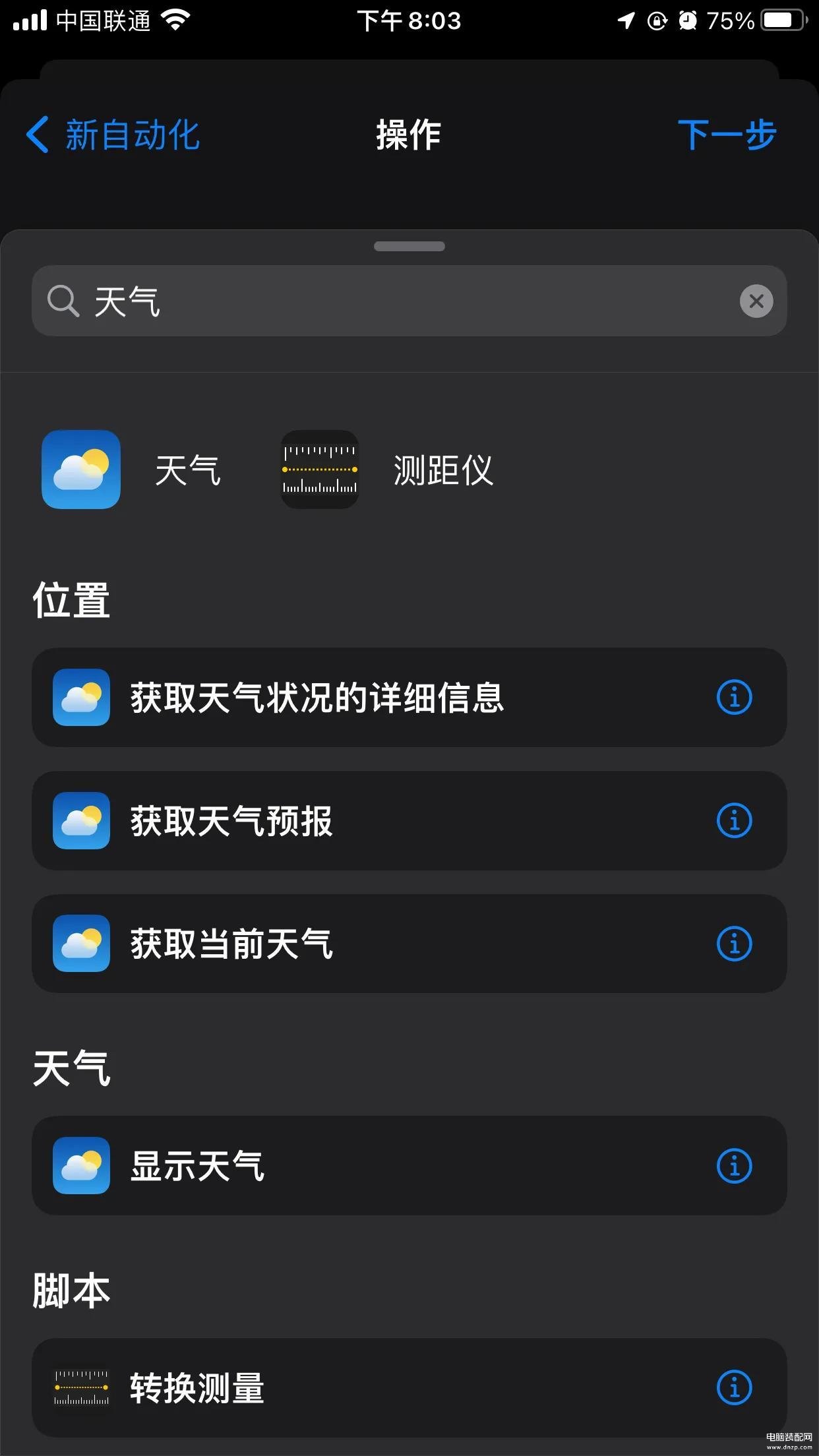The width and height of the screenshot is (819, 1456).
Task: Show info for 获取当前天气
Action: pos(734,944)
